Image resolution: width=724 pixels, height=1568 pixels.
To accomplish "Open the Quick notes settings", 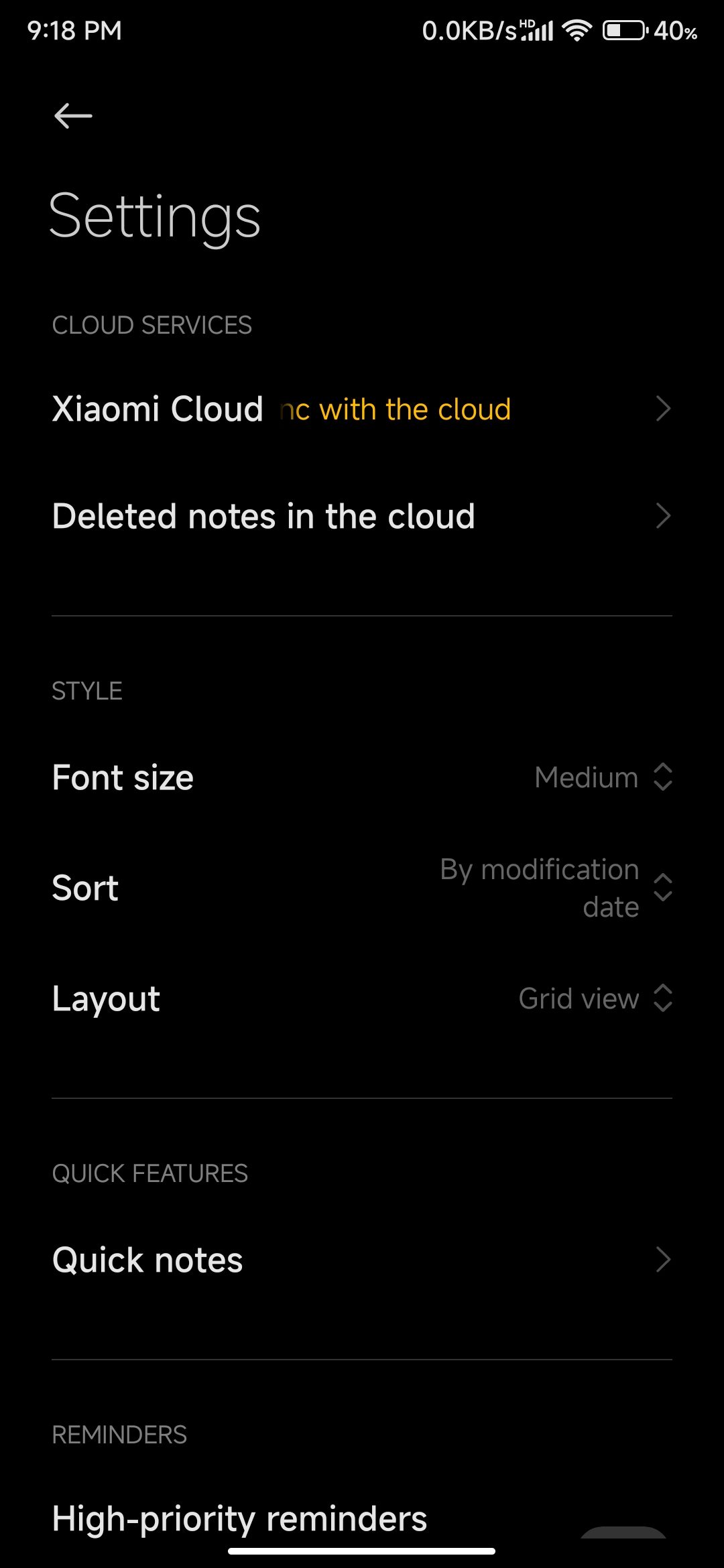I will pos(148,1259).
